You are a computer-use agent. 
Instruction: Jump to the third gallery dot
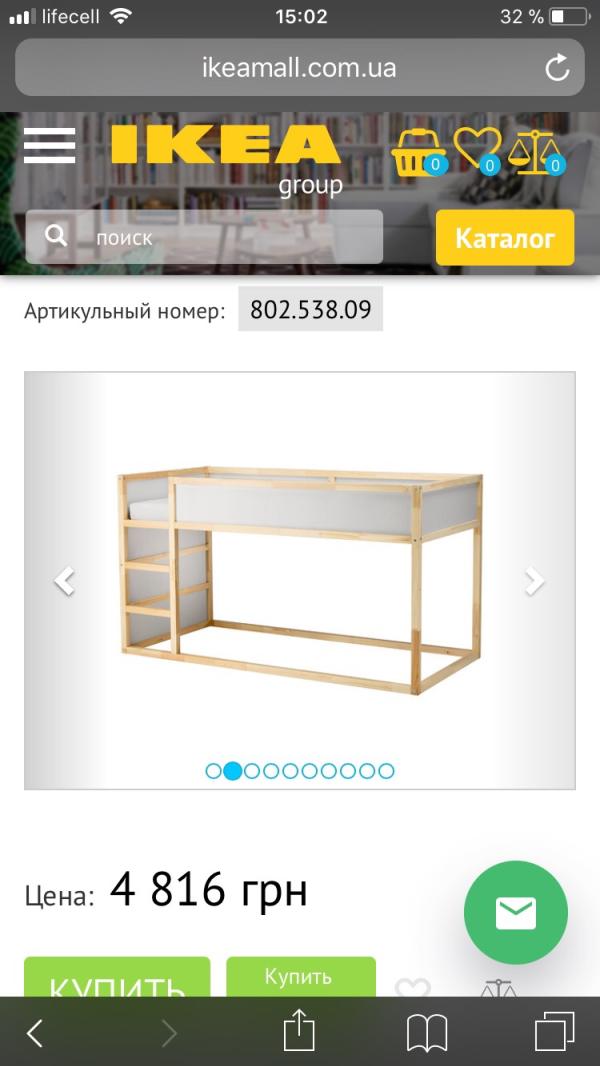(252, 771)
